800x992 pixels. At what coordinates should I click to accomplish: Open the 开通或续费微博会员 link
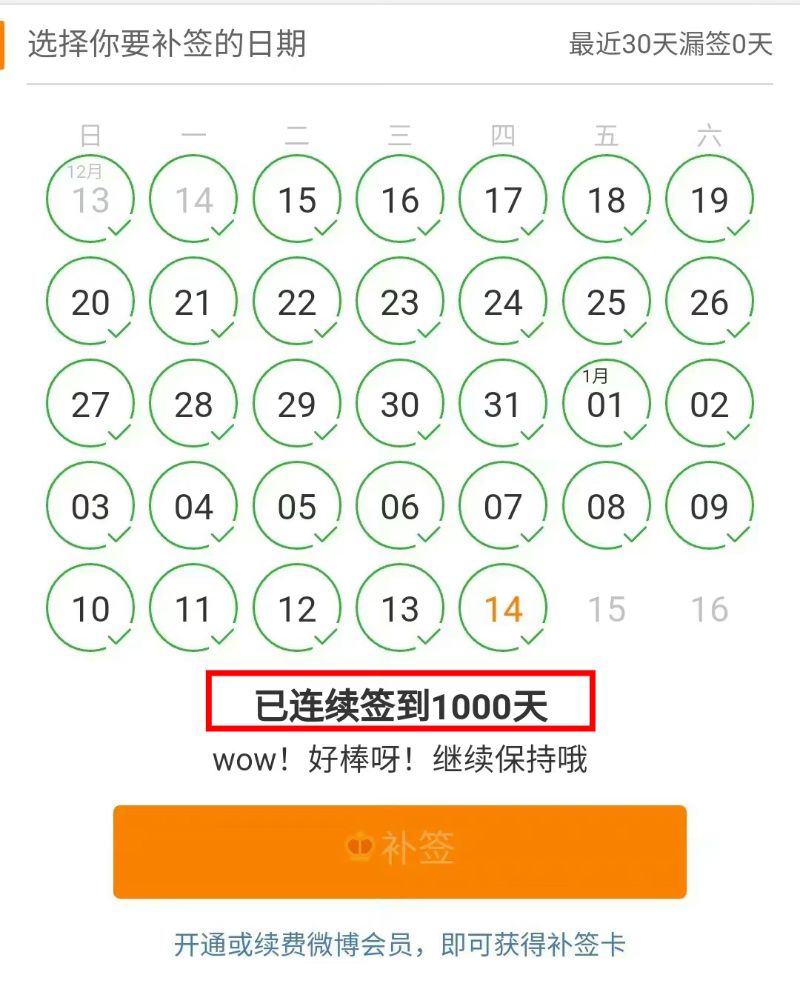(399, 944)
